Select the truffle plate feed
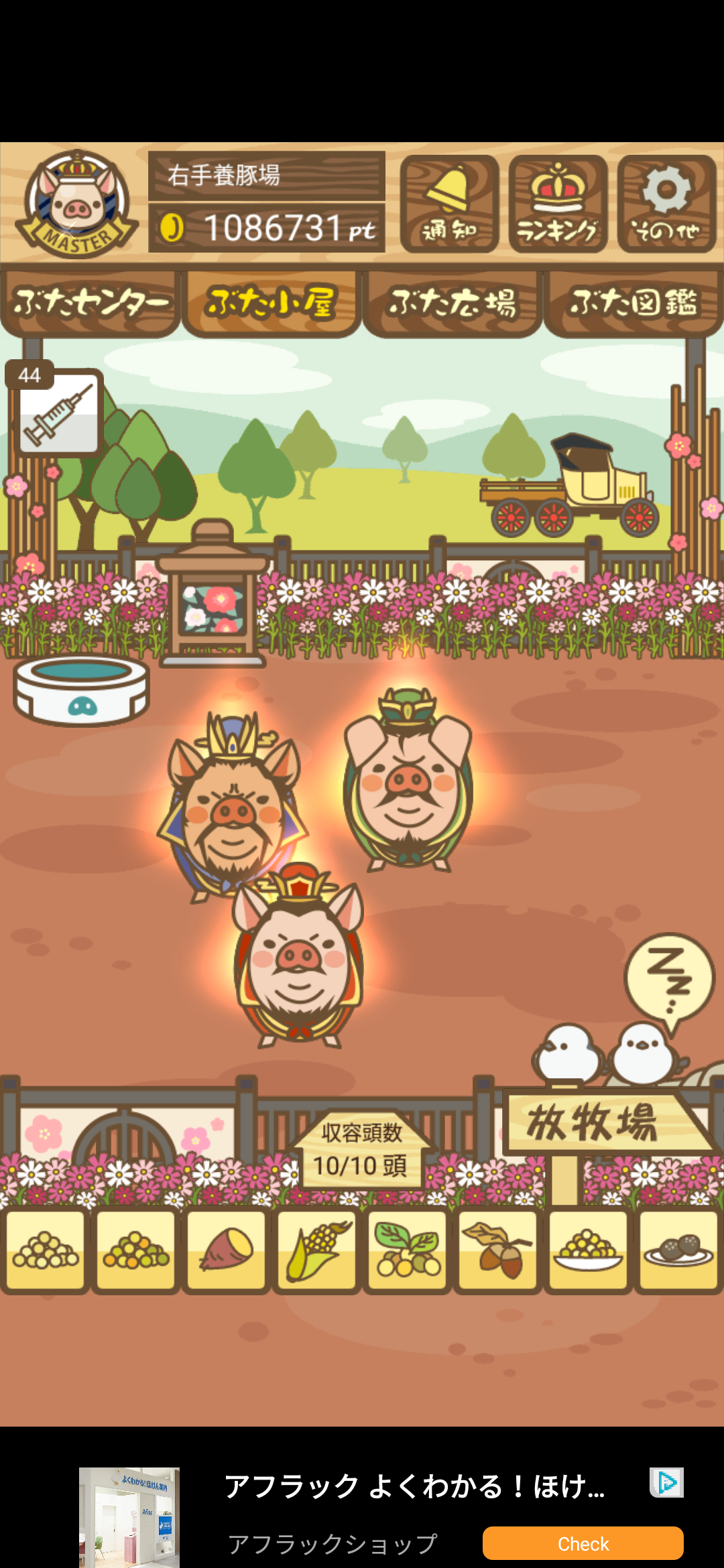Screen dimensions: 724x1568 [x=678, y=1250]
